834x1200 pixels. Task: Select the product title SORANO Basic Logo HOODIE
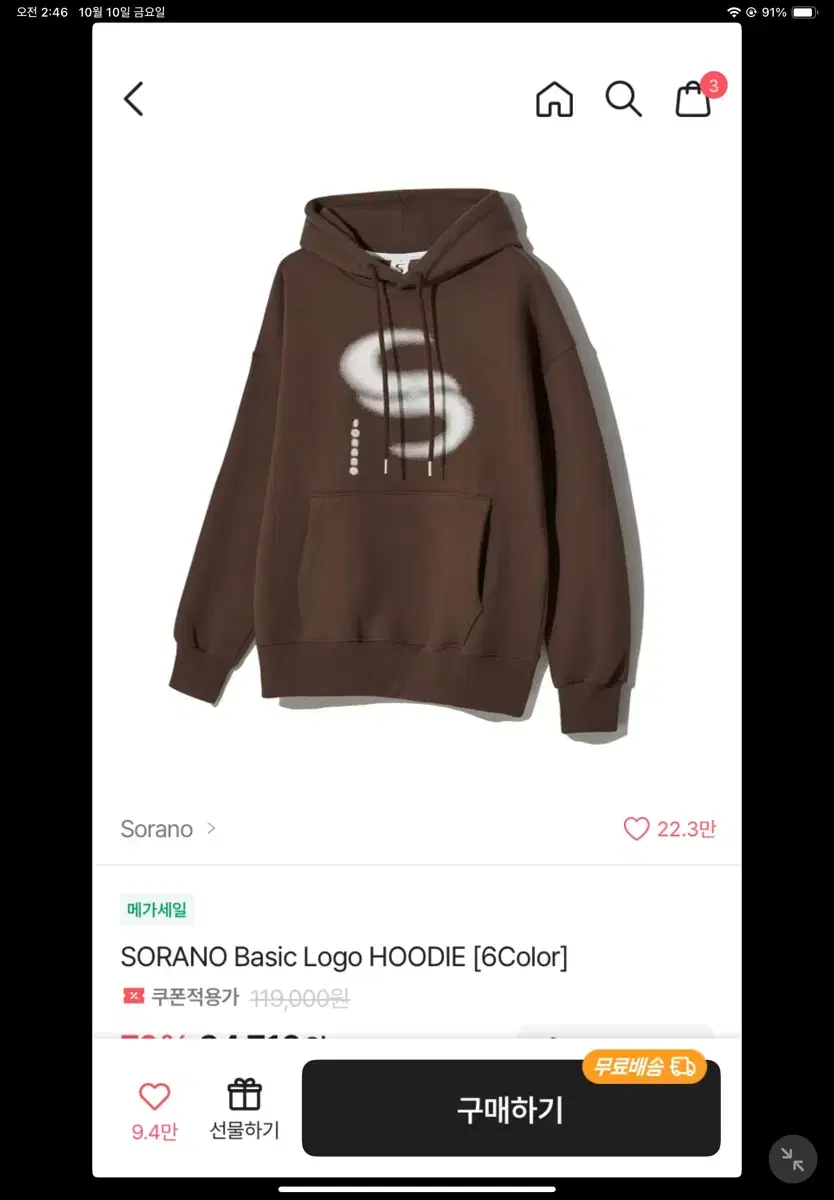pyautogui.click(x=343, y=957)
